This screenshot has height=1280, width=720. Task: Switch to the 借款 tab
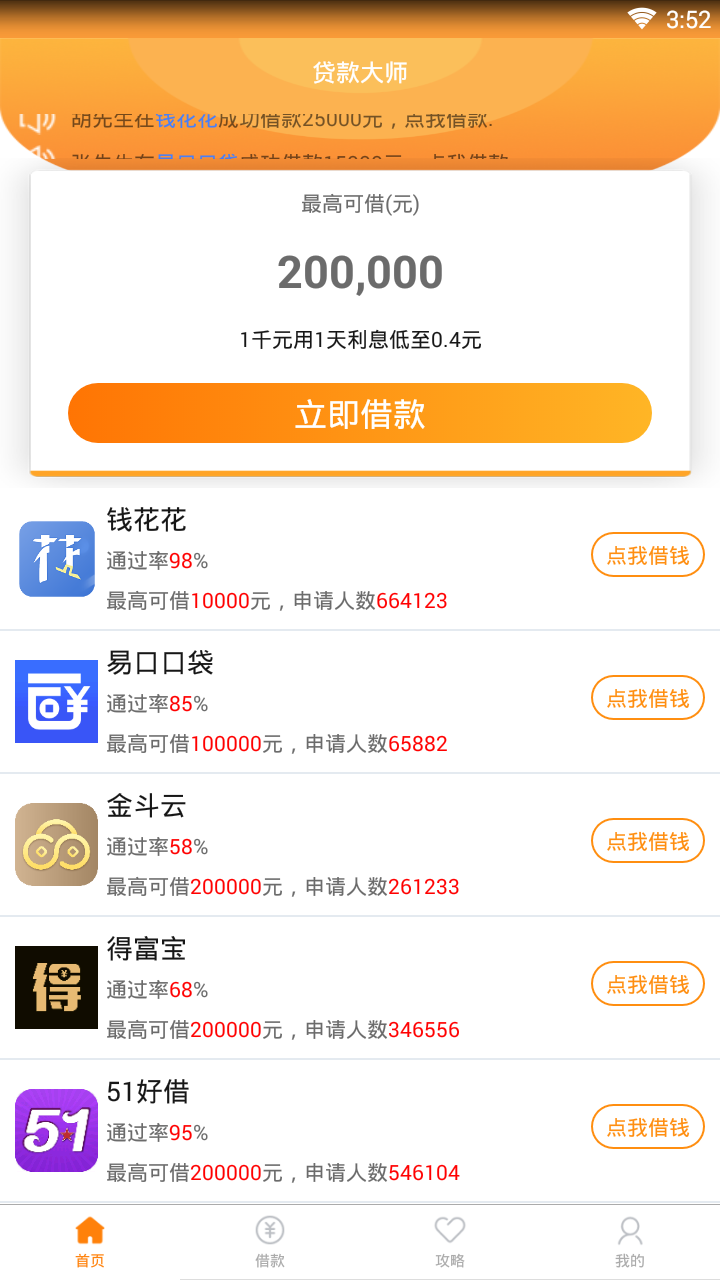pyautogui.click(x=270, y=1242)
